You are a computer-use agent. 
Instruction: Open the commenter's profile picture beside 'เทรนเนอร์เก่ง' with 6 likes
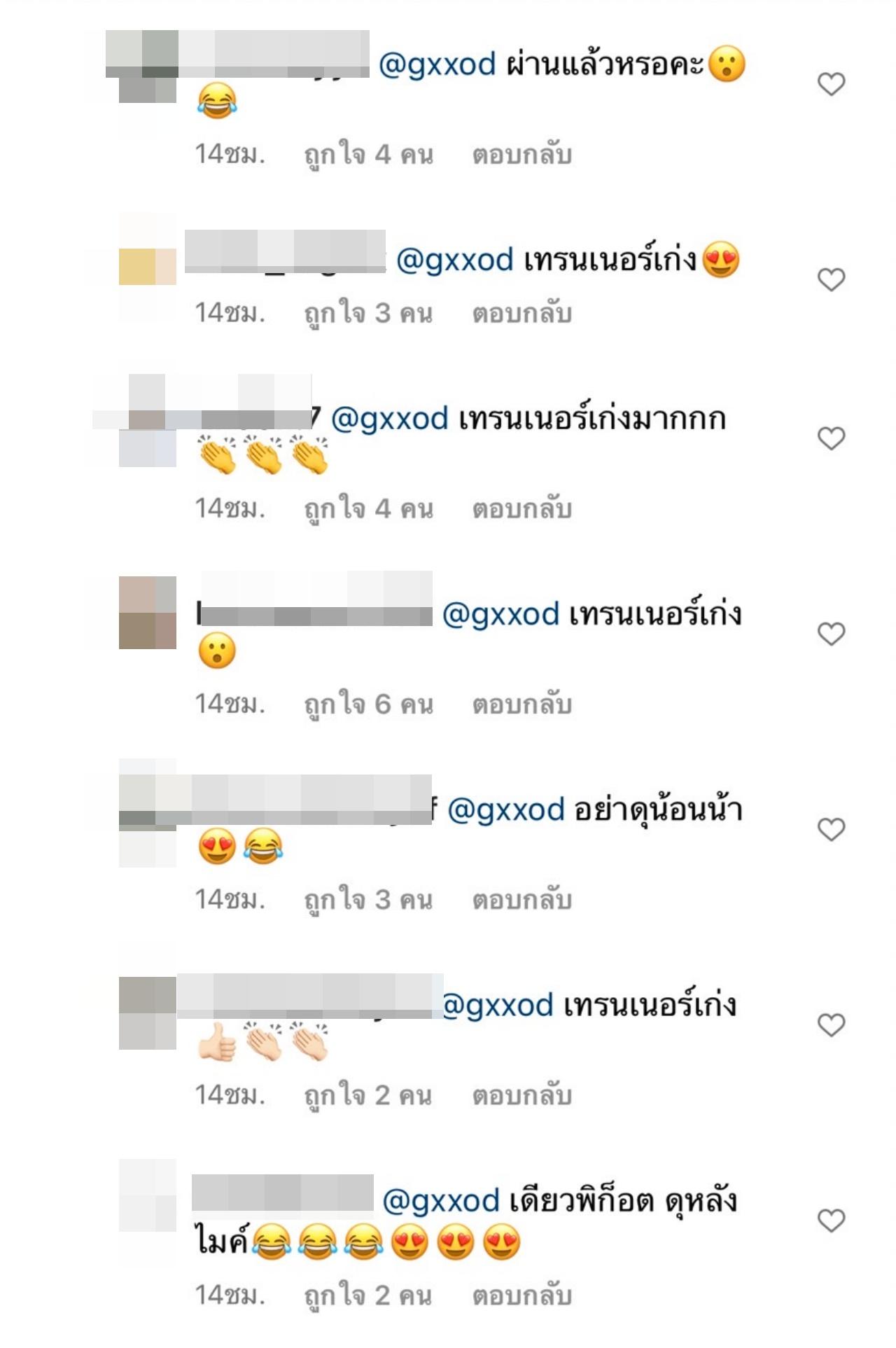pyautogui.click(x=147, y=613)
